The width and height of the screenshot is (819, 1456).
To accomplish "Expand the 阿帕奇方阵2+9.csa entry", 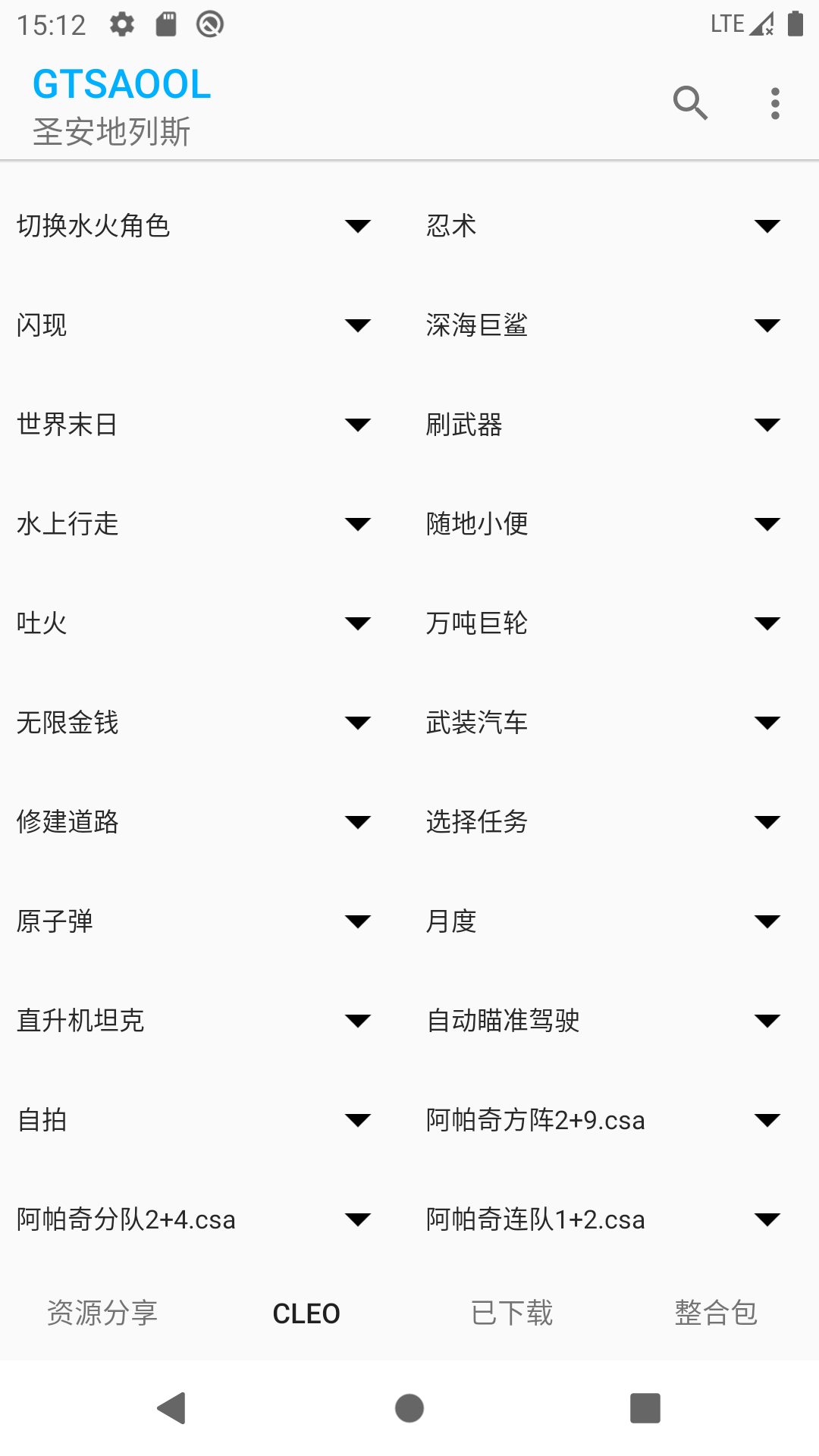I will tap(767, 1120).
